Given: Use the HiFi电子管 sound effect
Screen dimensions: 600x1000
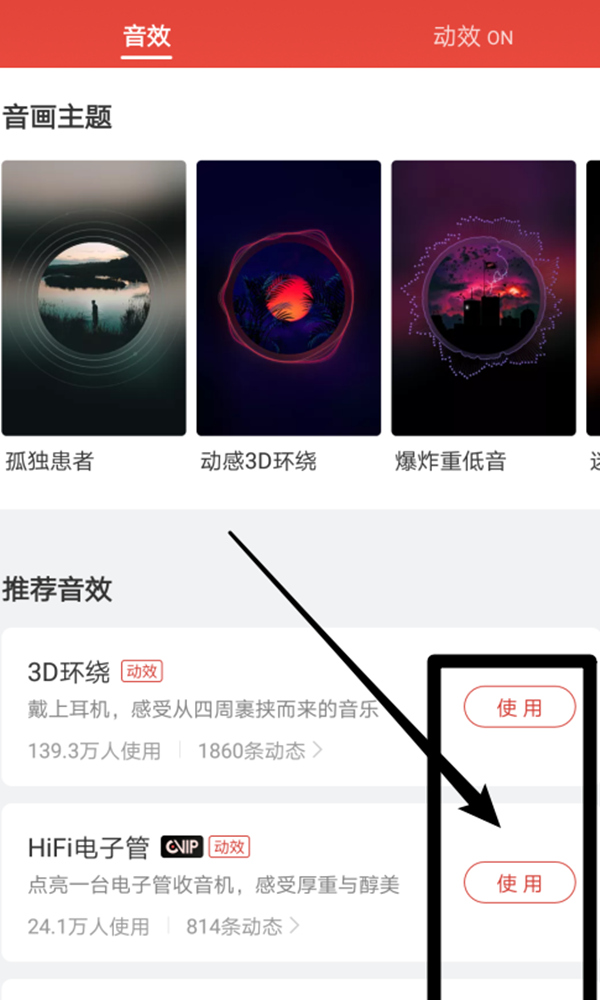Looking at the screenshot, I should pyautogui.click(x=519, y=883).
